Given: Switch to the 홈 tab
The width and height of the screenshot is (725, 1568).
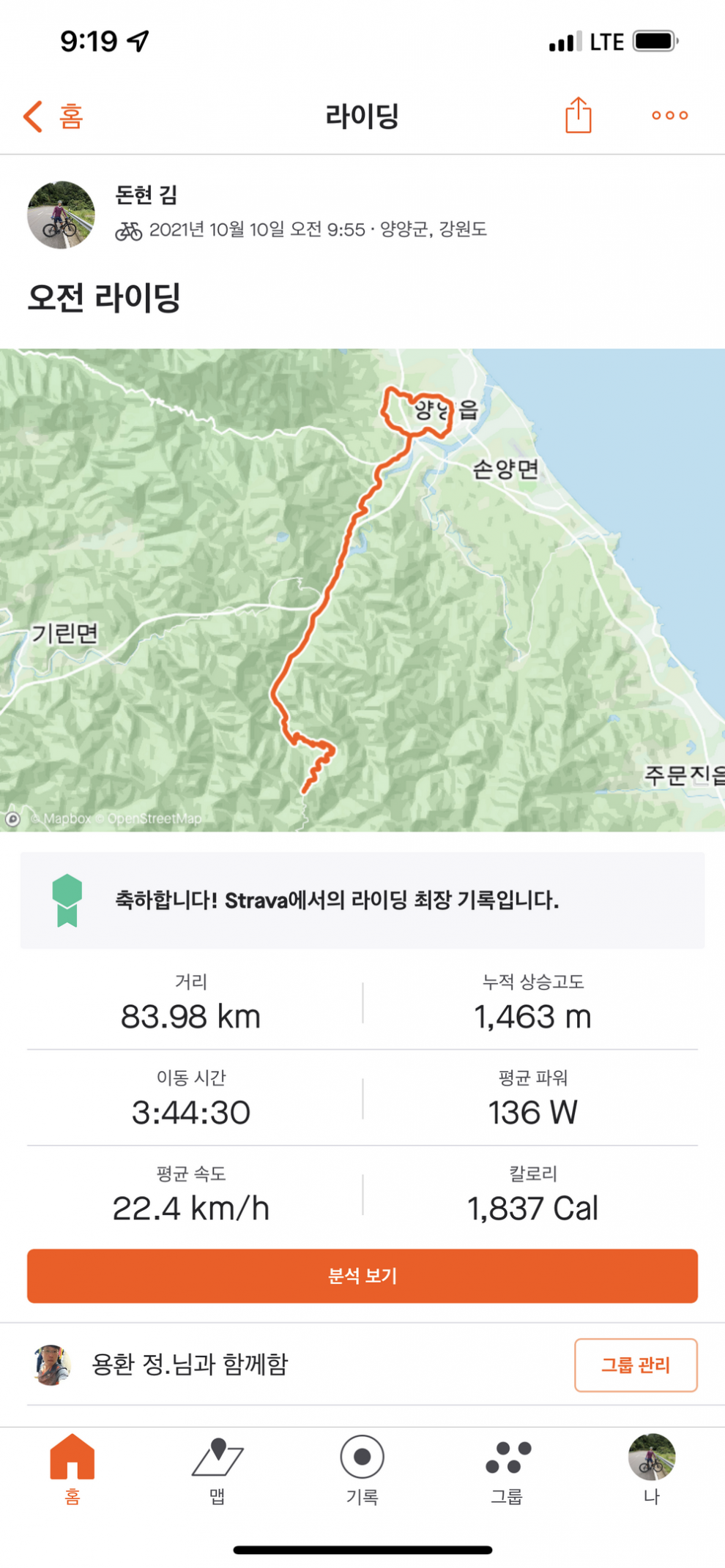Looking at the screenshot, I should [x=72, y=1468].
